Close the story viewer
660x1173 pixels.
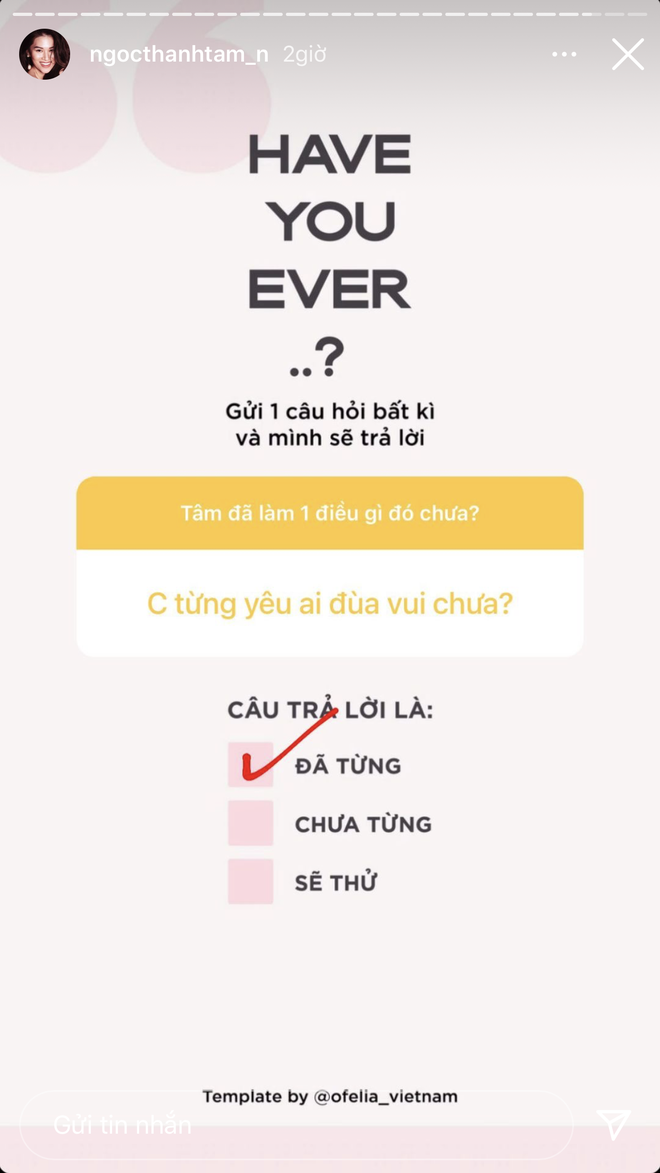pyautogui.click(x=627, y=54)
